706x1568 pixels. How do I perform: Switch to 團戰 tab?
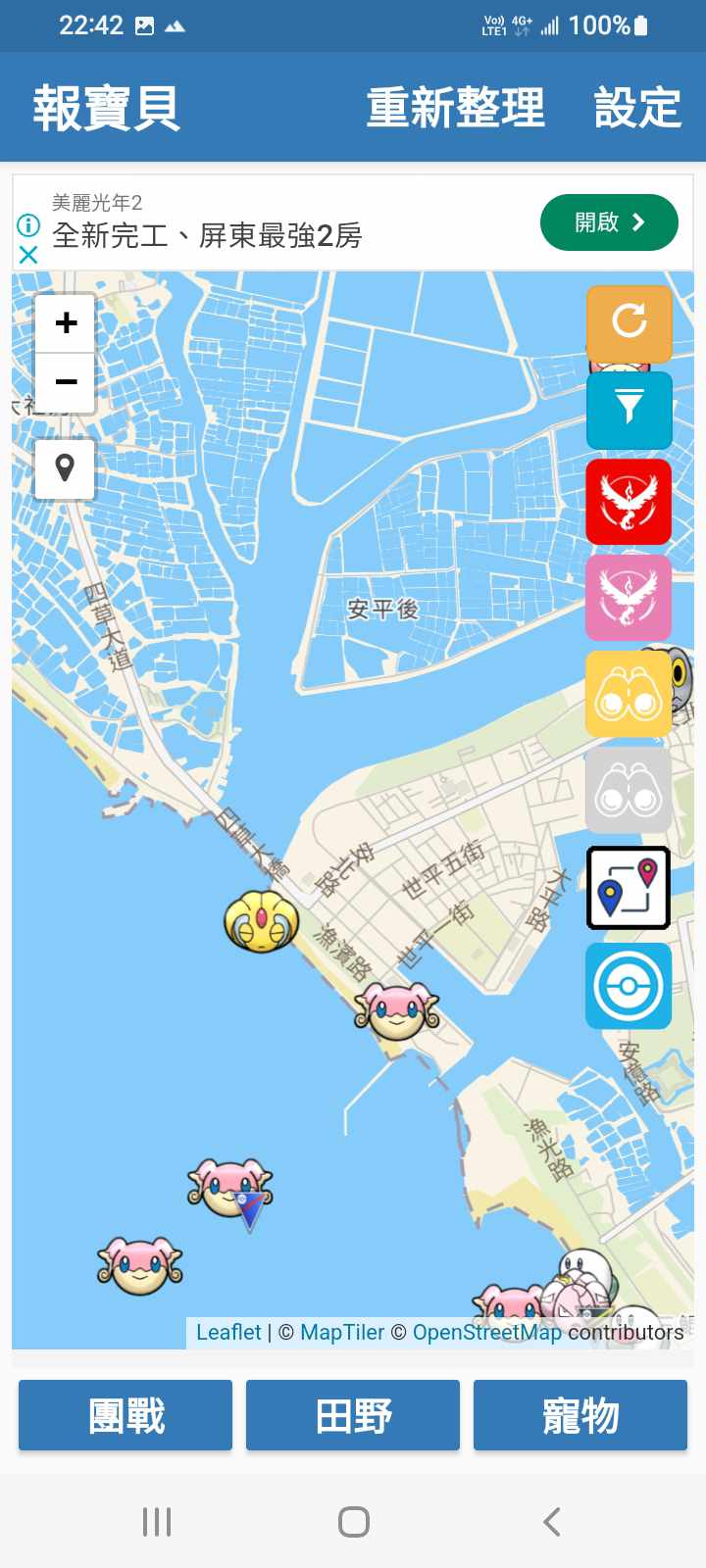(126, 1415)
